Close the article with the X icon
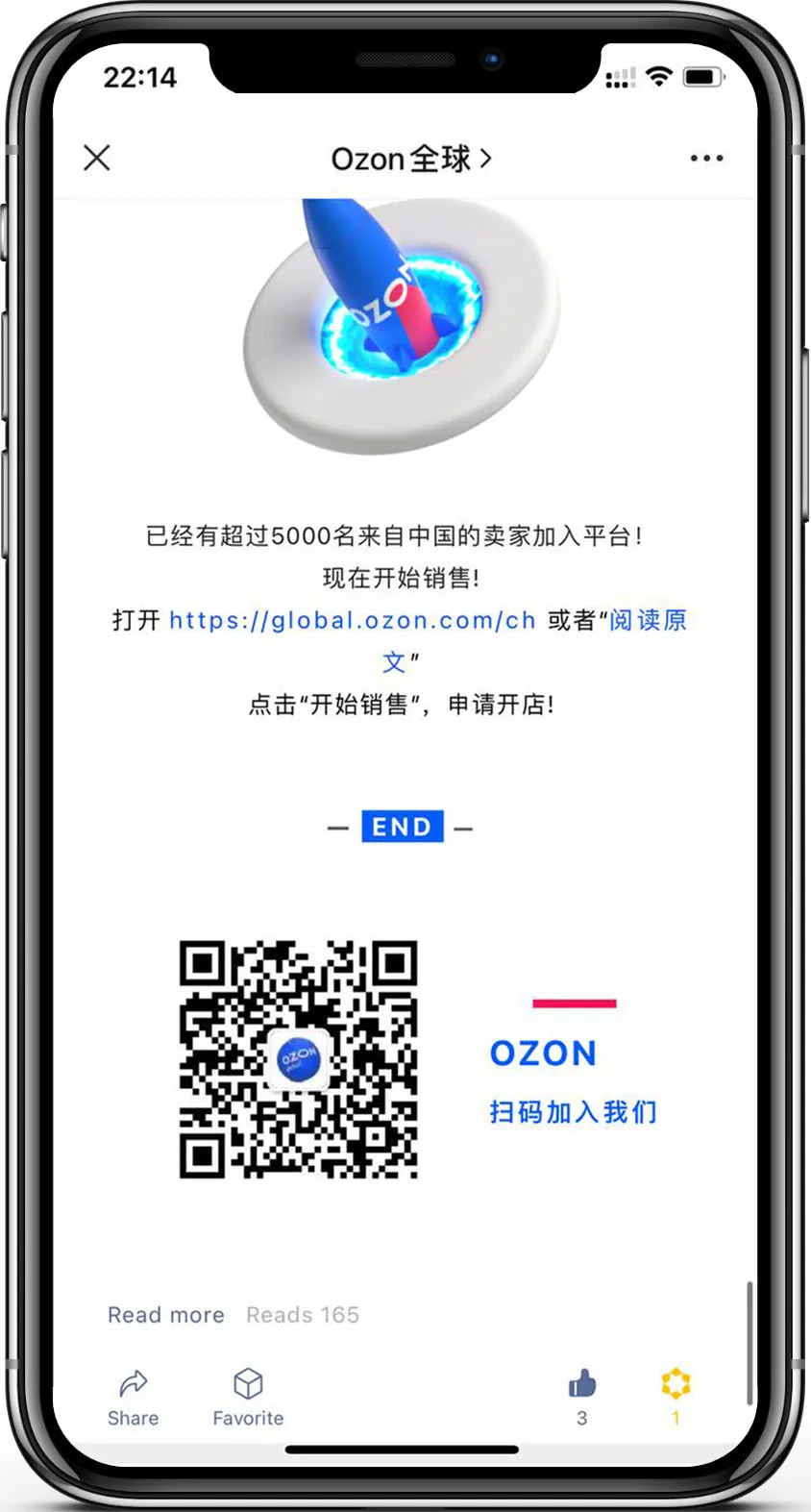Screen dimensions: 811x1512 [97, 158]
